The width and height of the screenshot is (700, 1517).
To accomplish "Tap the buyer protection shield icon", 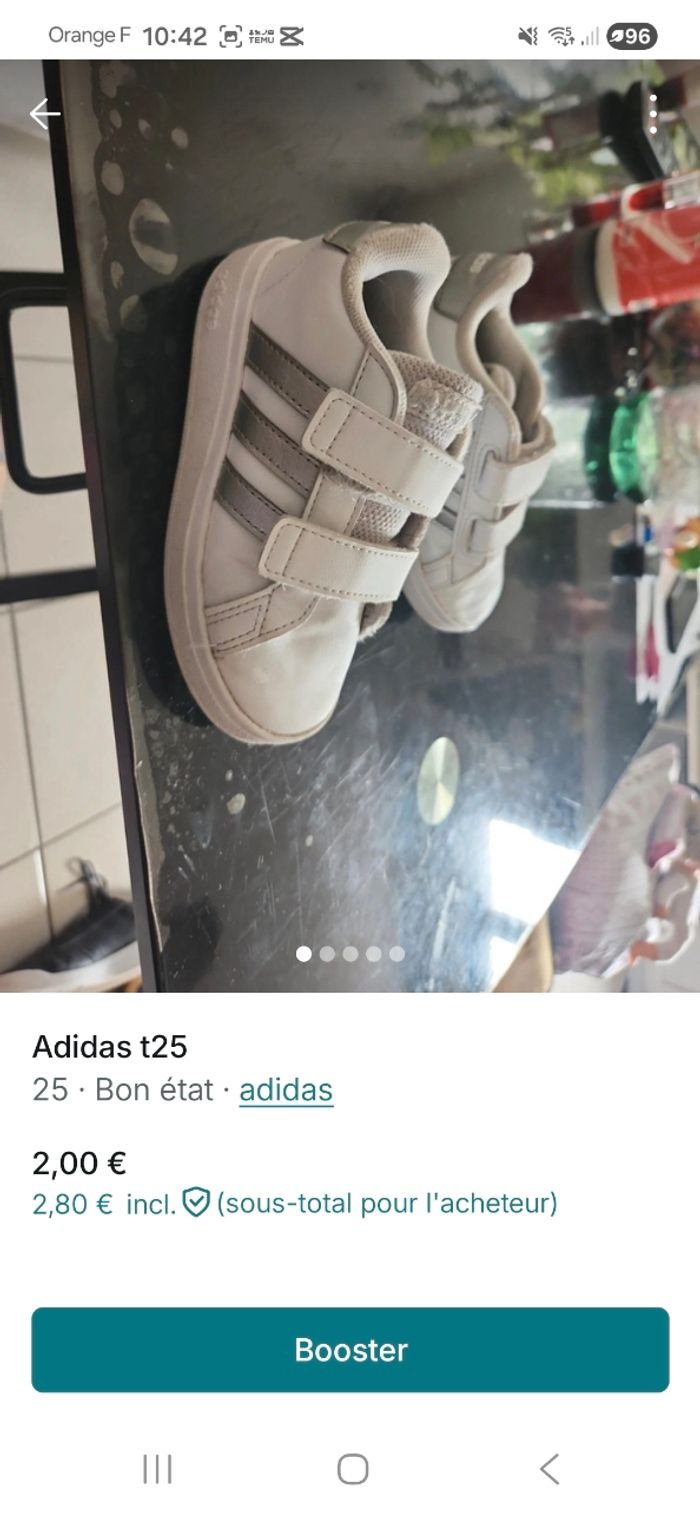I will pos(196,1202).
